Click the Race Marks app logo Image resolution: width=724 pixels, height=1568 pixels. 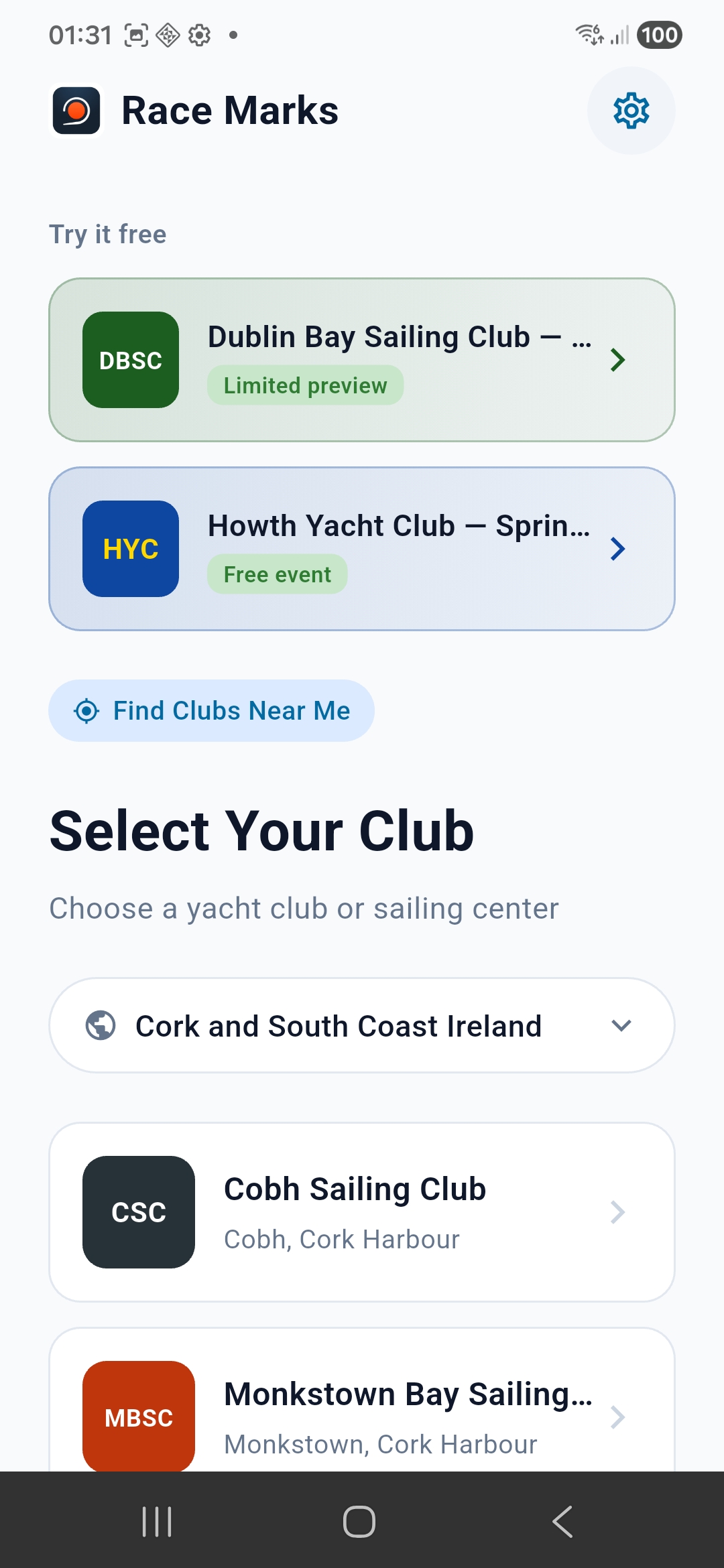click(x=76, y=110)
